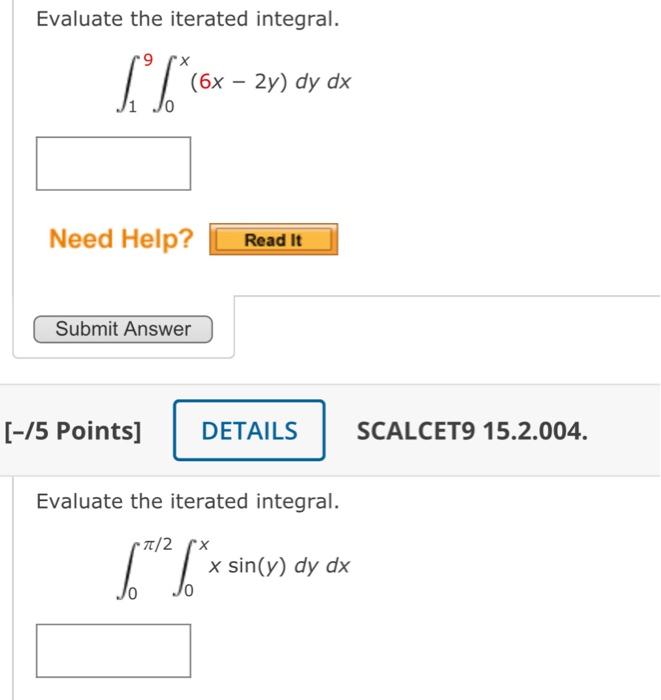Tap the answer box under the x sin(y) integral

pyautogui.click(x=113, y=651)
